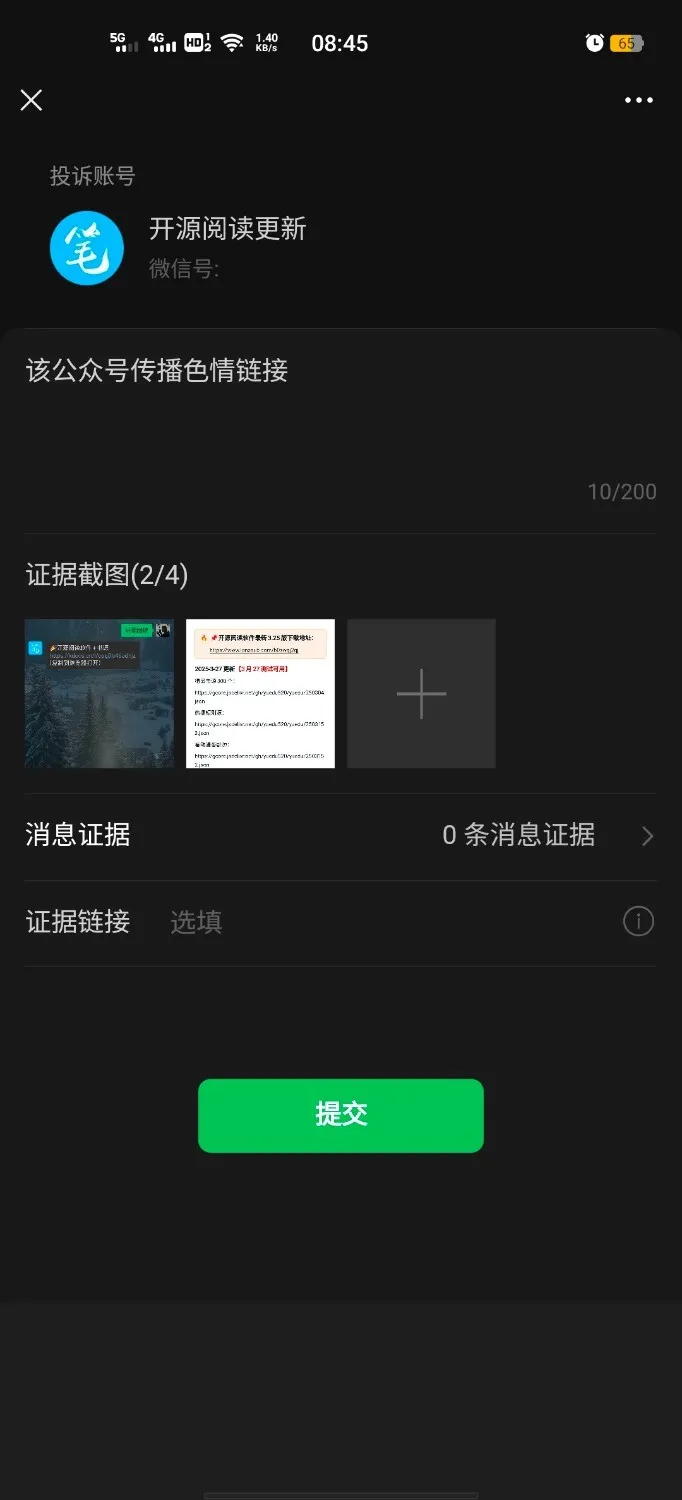Add another evidence screenshot

(x=421, y=693)
